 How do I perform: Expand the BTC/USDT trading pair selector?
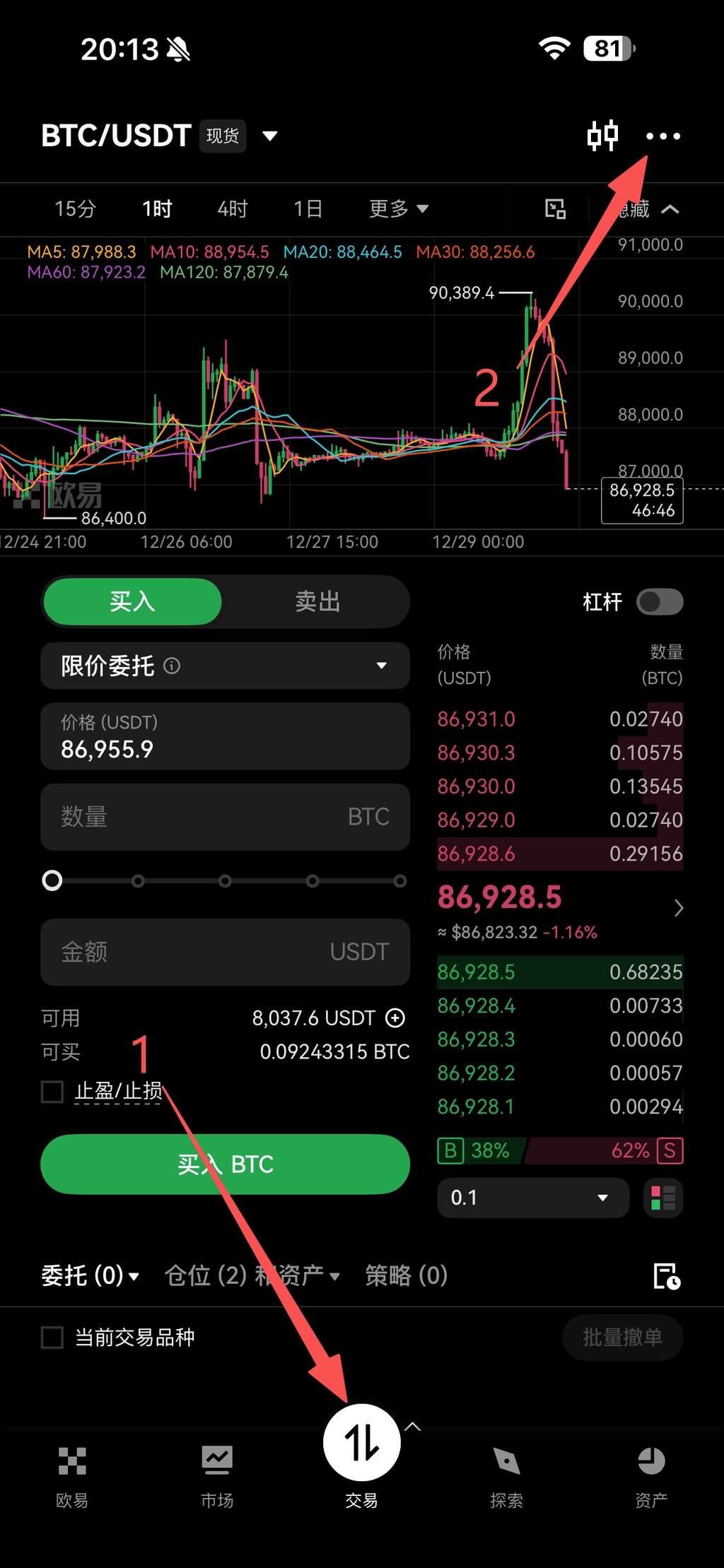269,136
